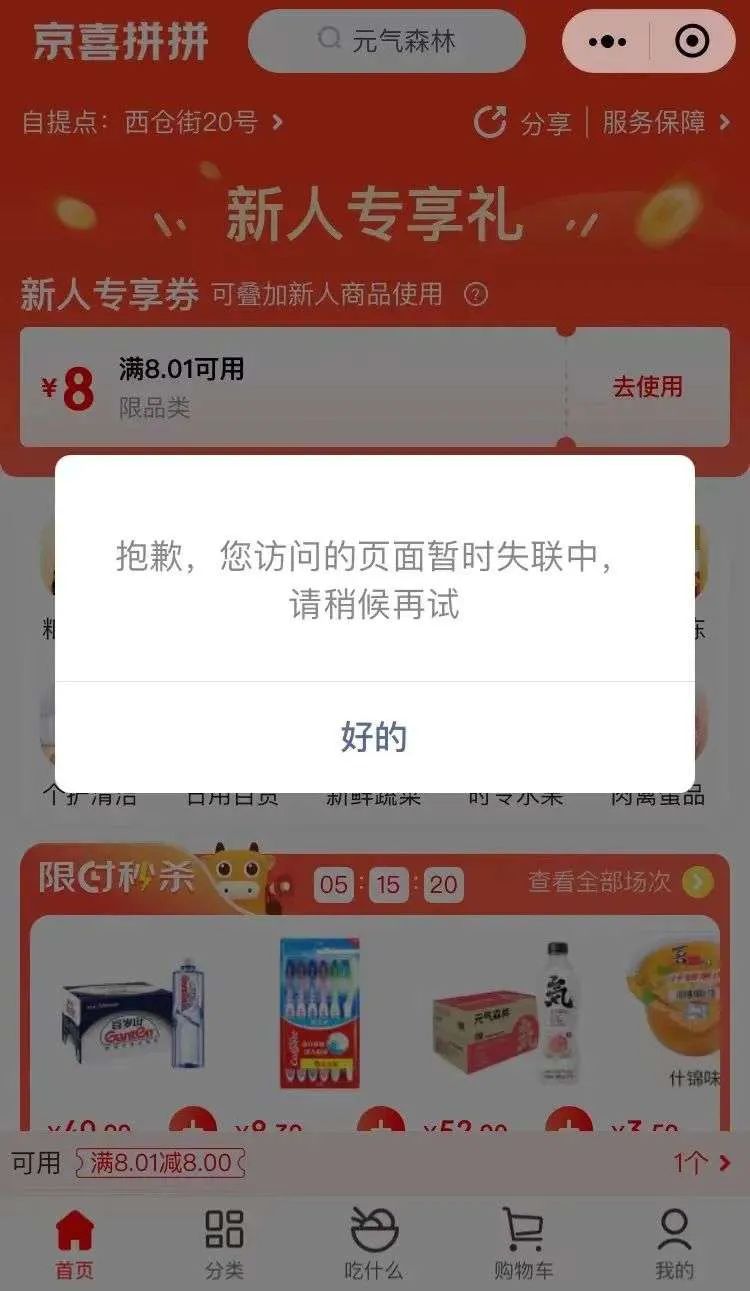The height and width of the screenshot is (1291, 750).
Task: Expand 服务保障 via its chevron
Action: pos(723,123)
